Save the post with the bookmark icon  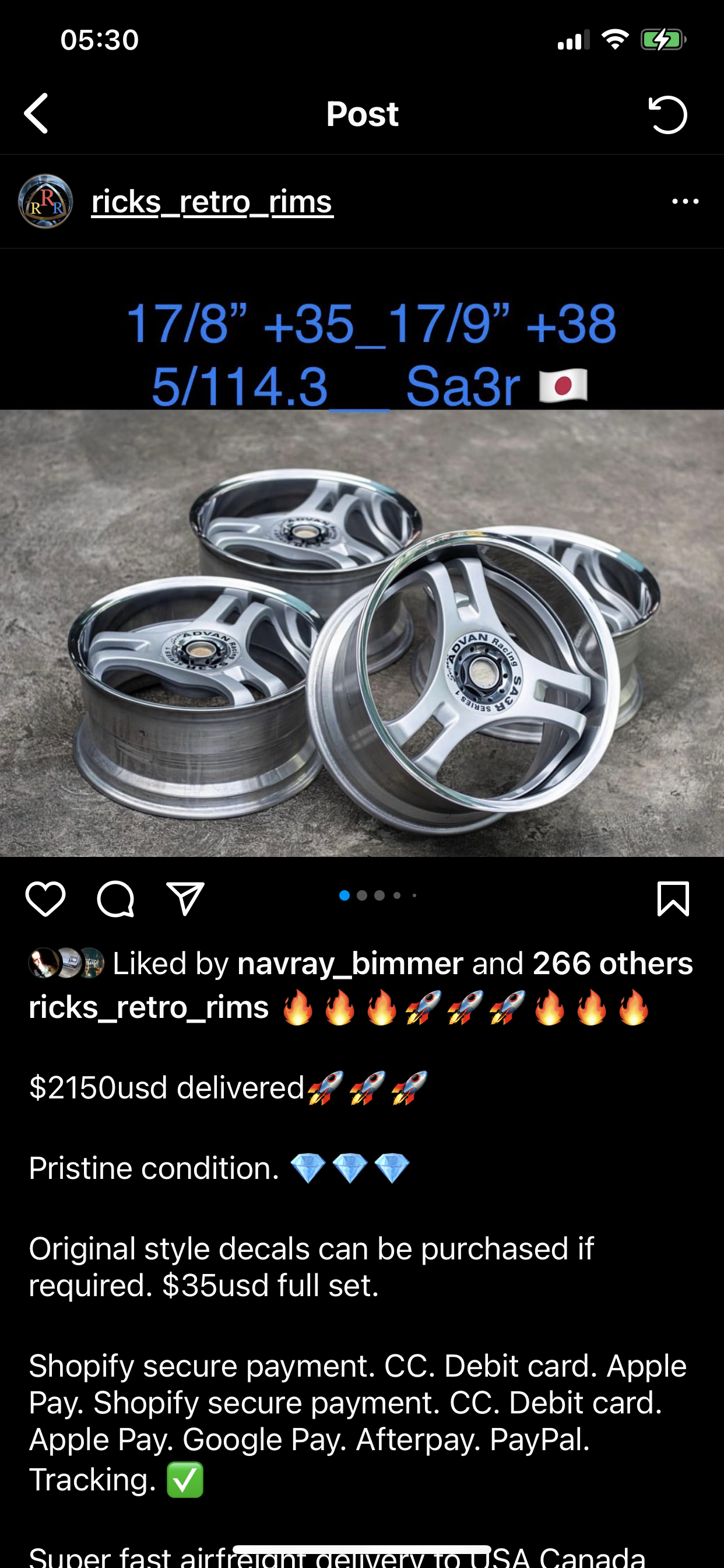click(673, 898)
